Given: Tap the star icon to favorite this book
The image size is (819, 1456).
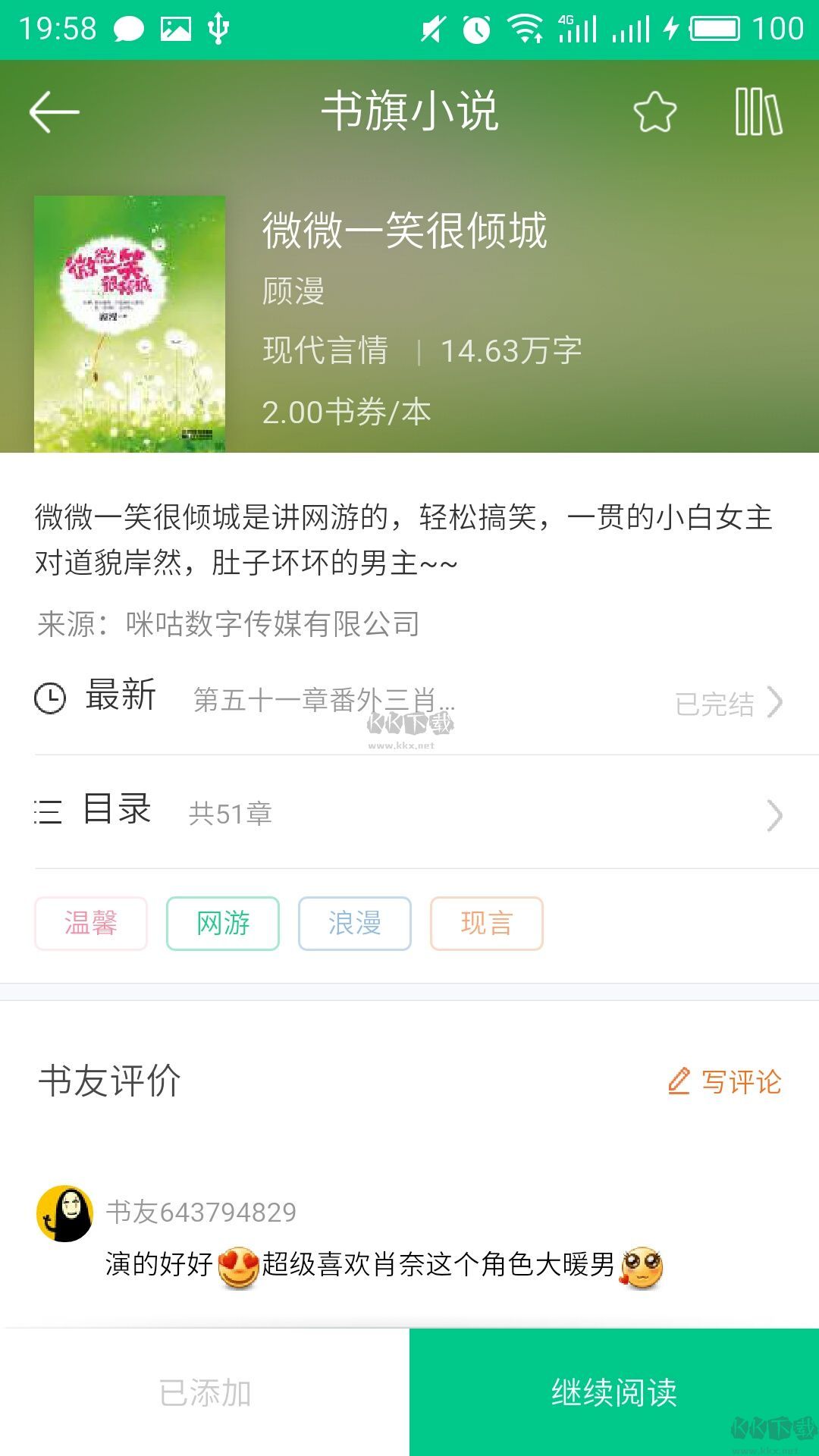Looking at the screenshot, I should coord(657,112).
